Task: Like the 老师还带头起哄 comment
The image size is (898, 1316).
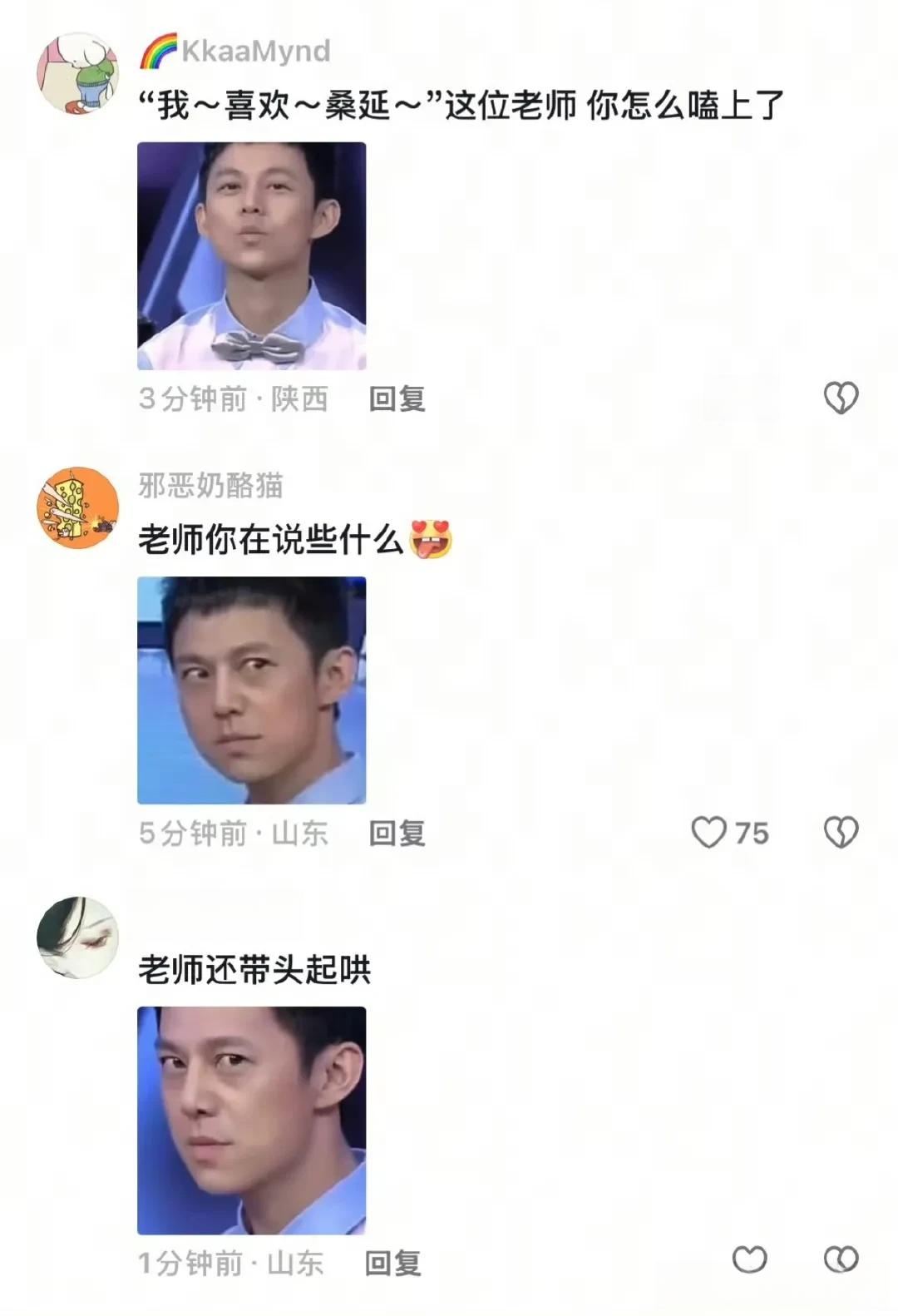Action: pos(749,1259)
